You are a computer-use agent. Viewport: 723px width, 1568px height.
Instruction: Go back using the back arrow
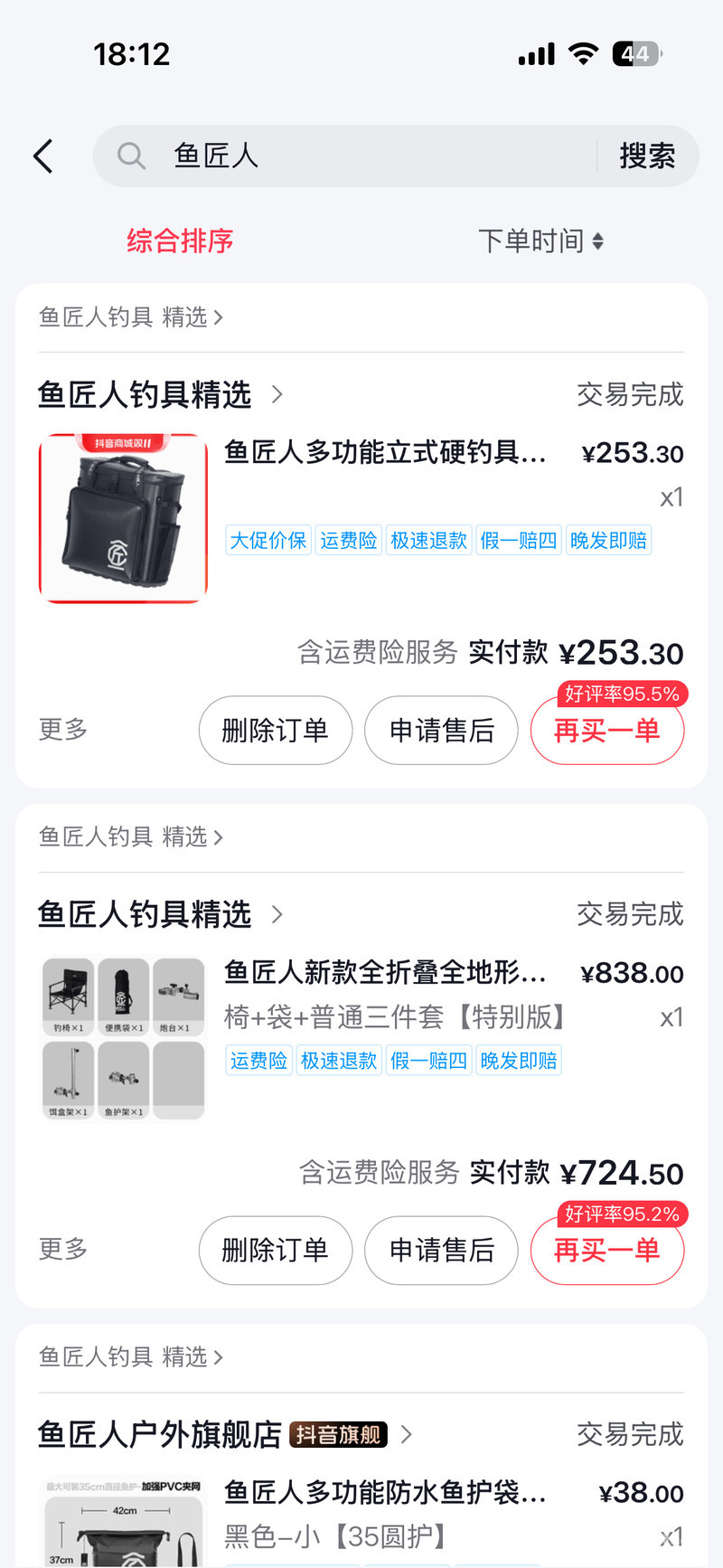[x=43, y=156]
